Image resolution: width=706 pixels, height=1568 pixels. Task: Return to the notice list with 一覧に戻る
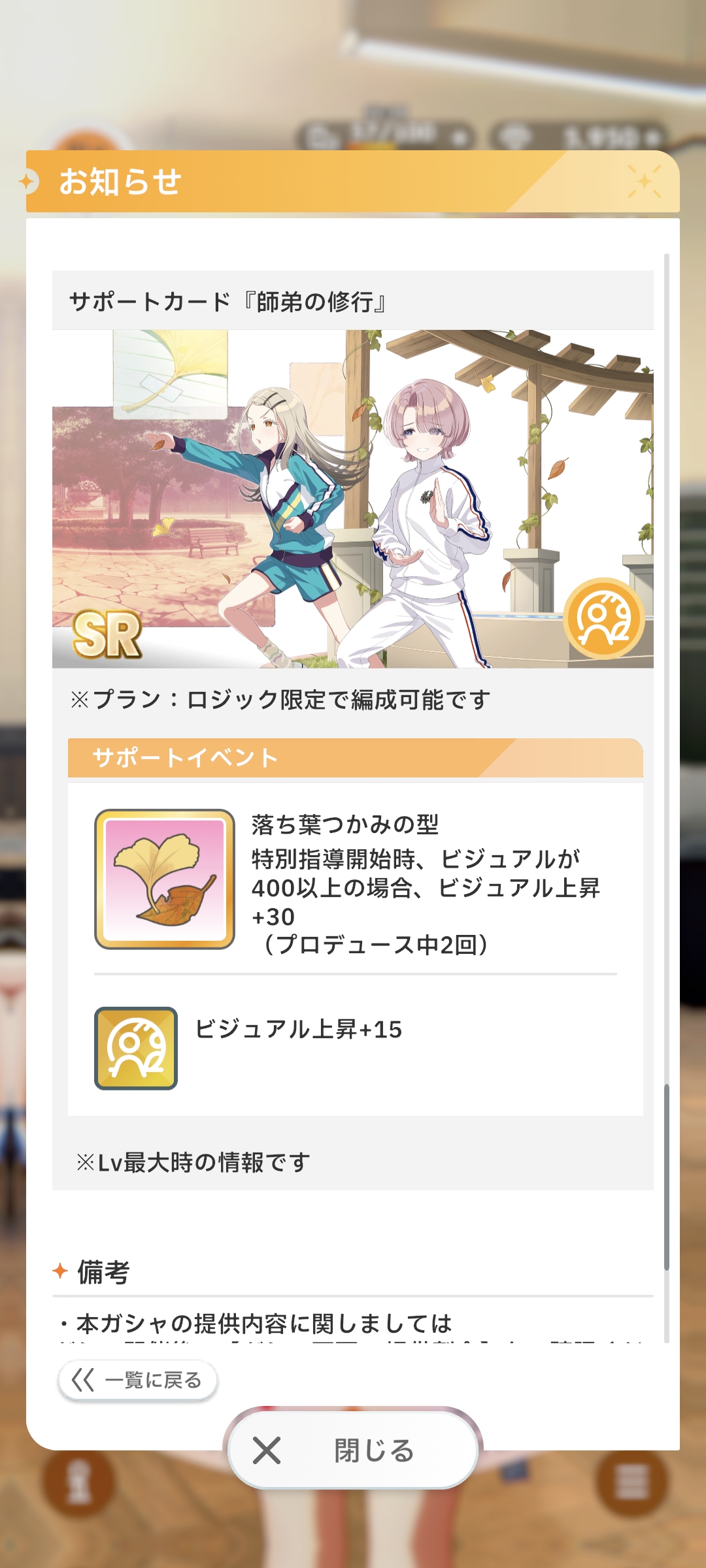pyautogui.click(x=137, y=1380)
